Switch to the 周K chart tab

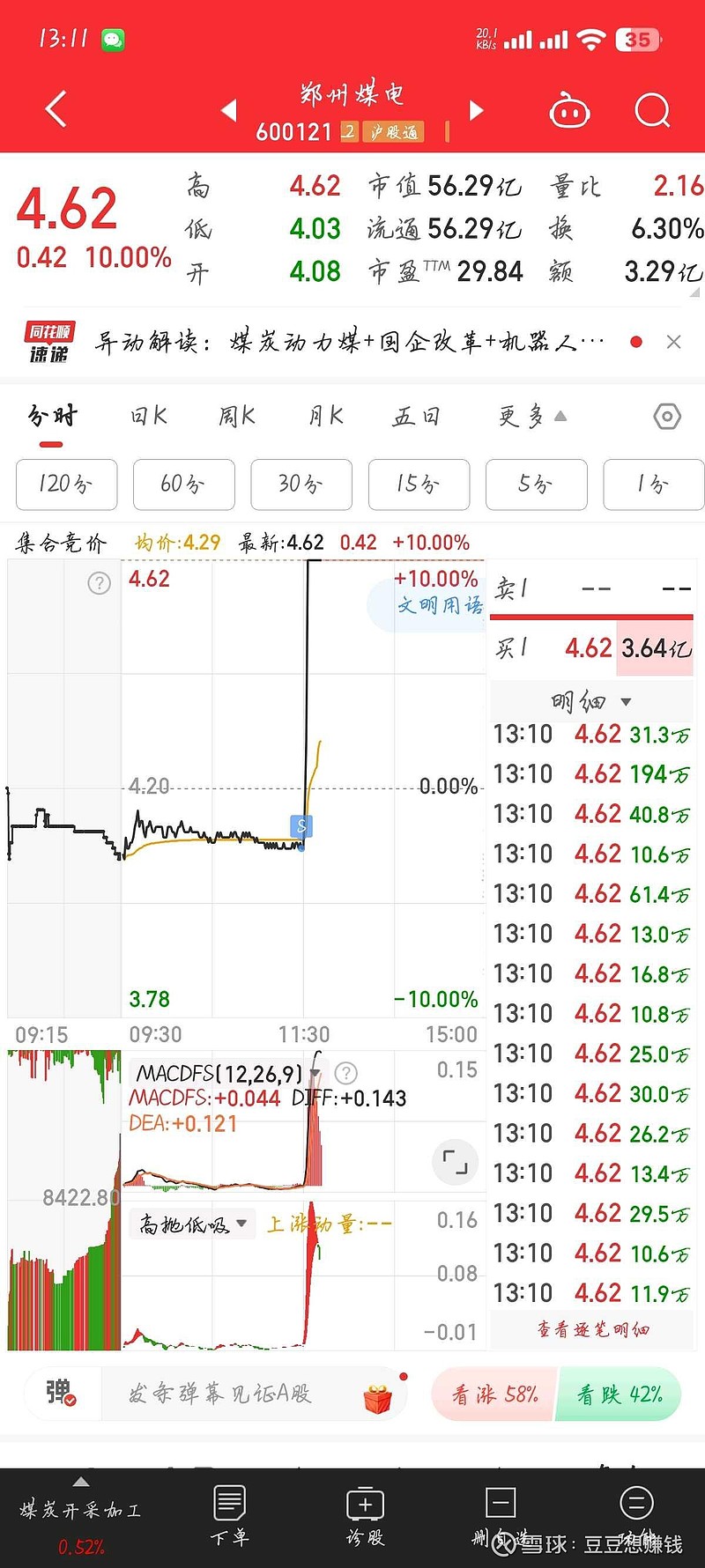point(237,416)
